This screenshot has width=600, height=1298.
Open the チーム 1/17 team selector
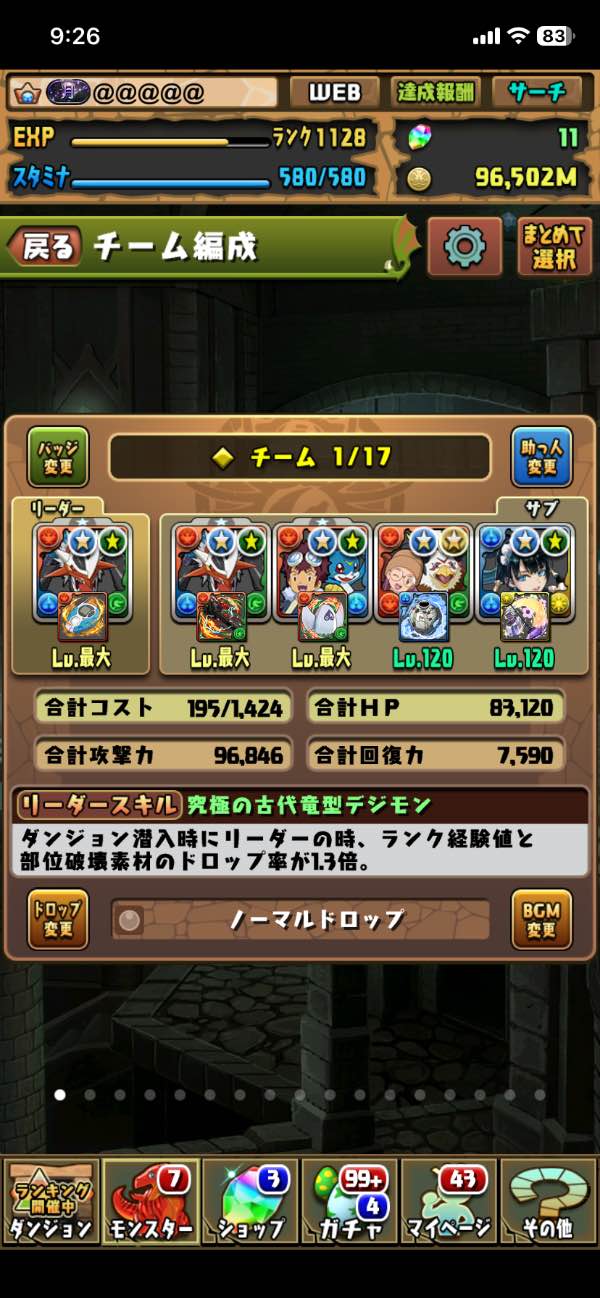pos(299,457)
